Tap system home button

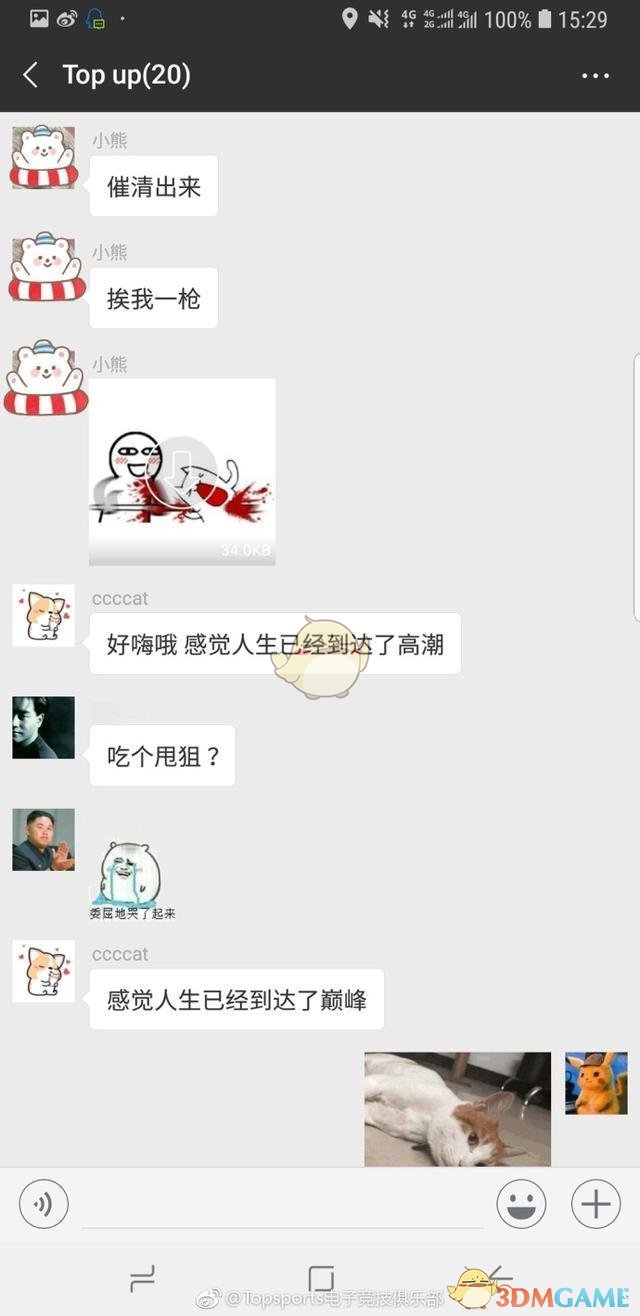click(x=320, y=1278)
